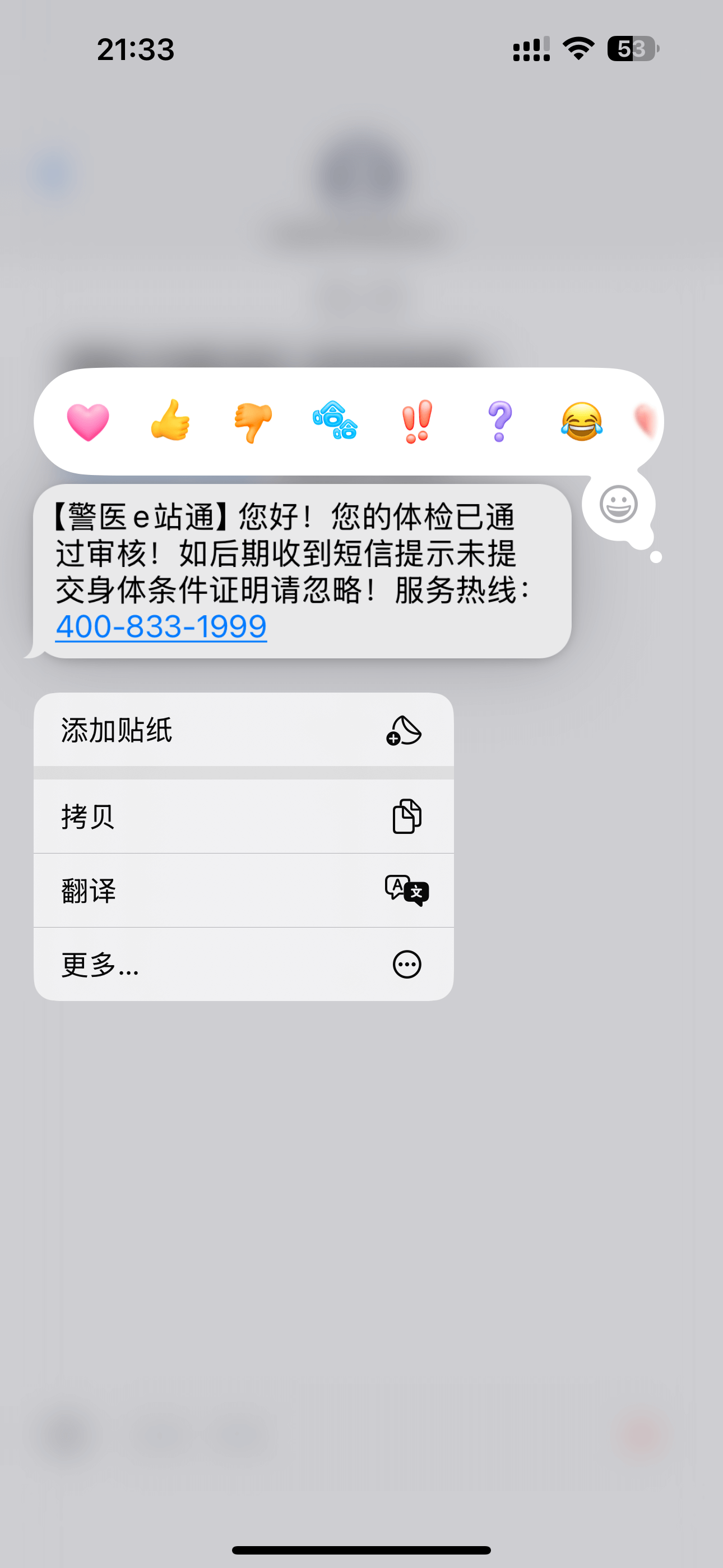
Task: React with the pink heart tapback
Action: [87, 421]
